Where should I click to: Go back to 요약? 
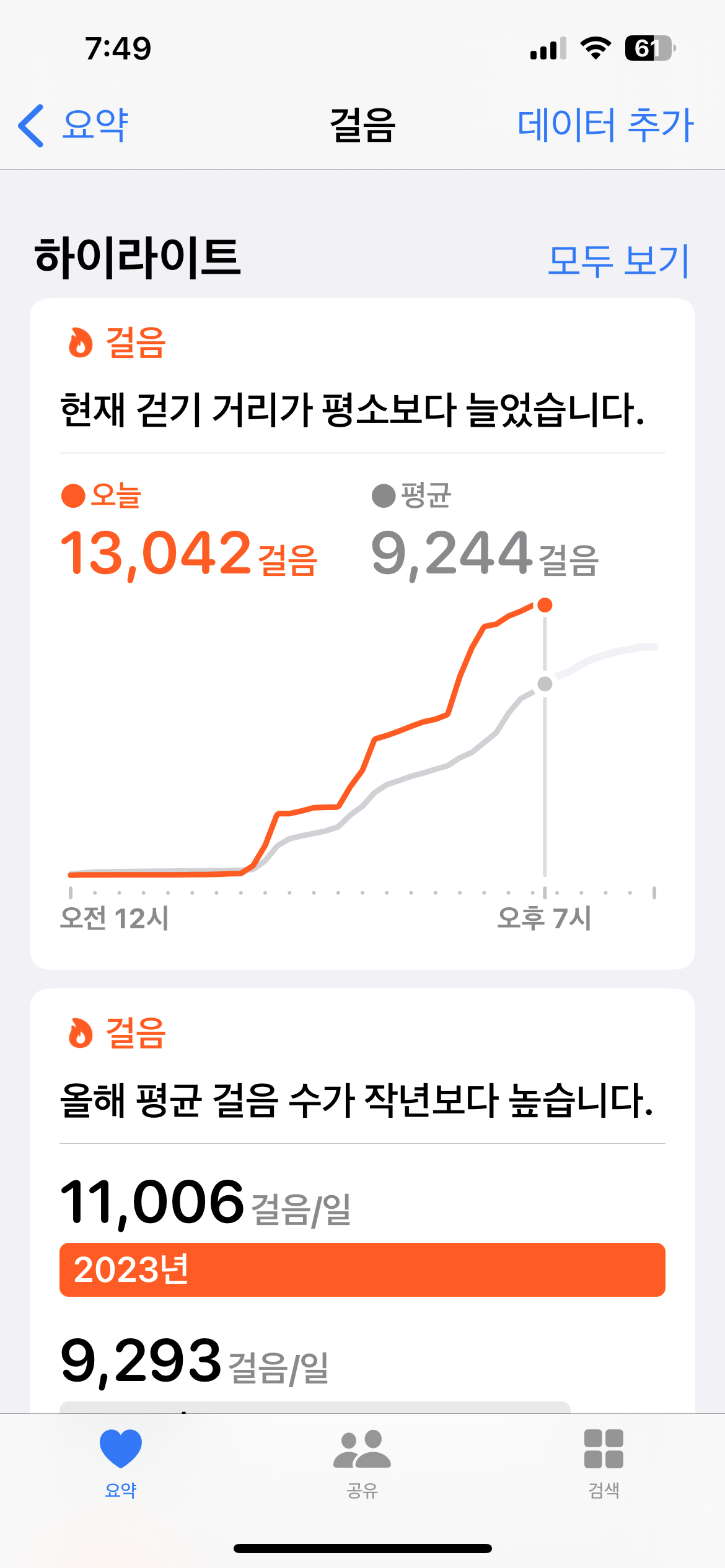[73, 125]
